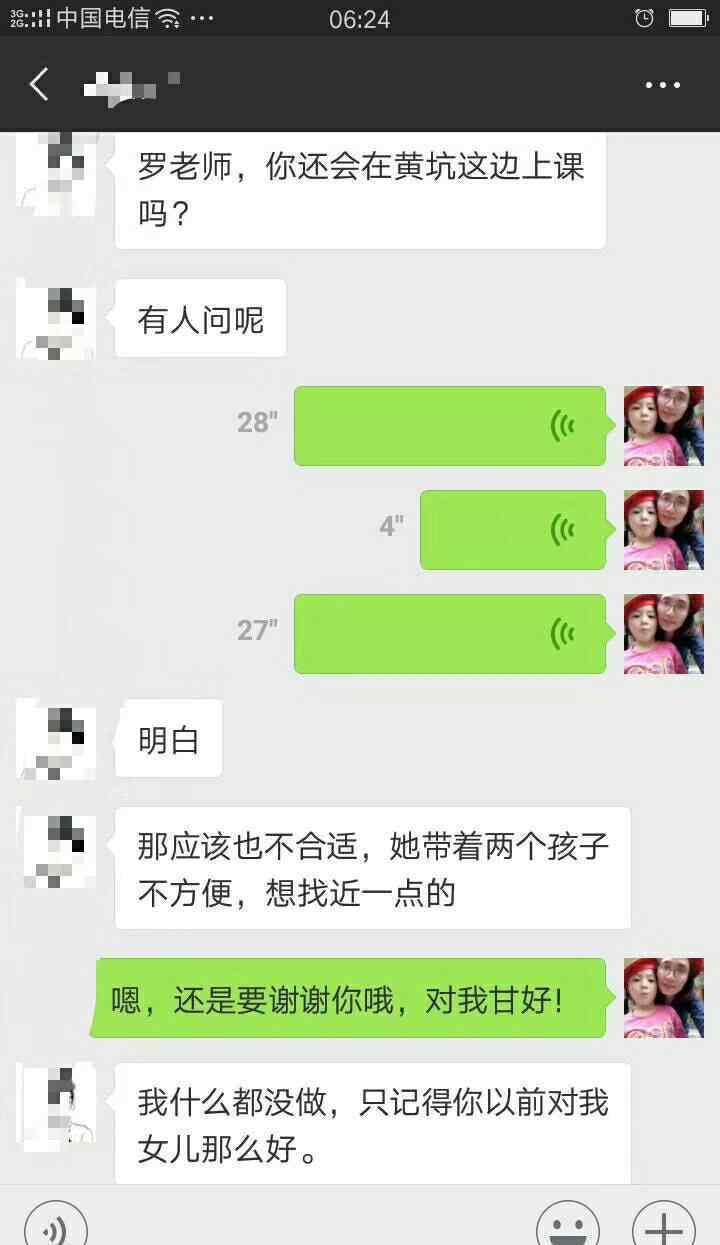
Task: Play the 4-second voice message
Action: click(512, 530)
